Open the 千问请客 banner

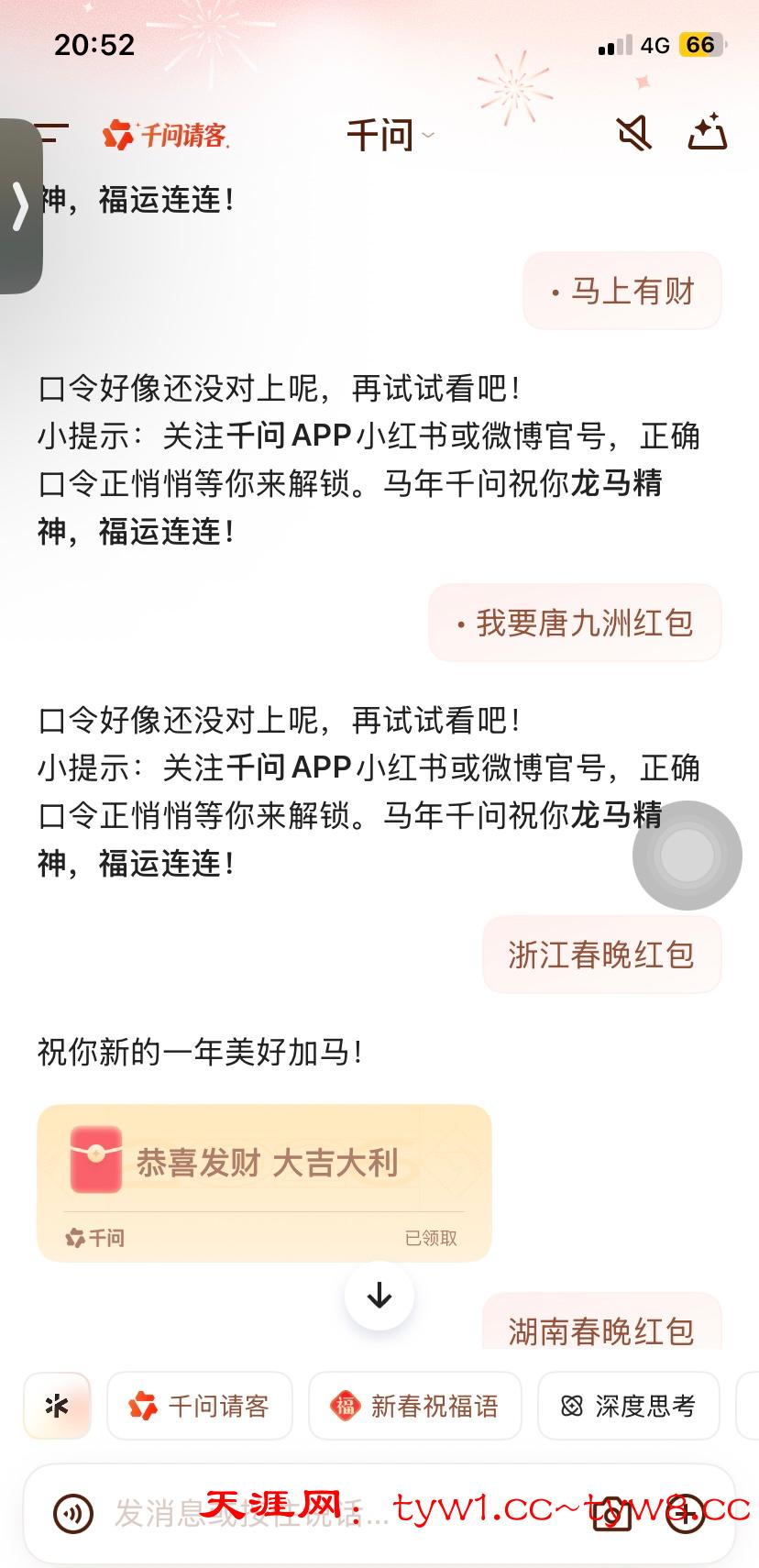(x=165, y=136)
